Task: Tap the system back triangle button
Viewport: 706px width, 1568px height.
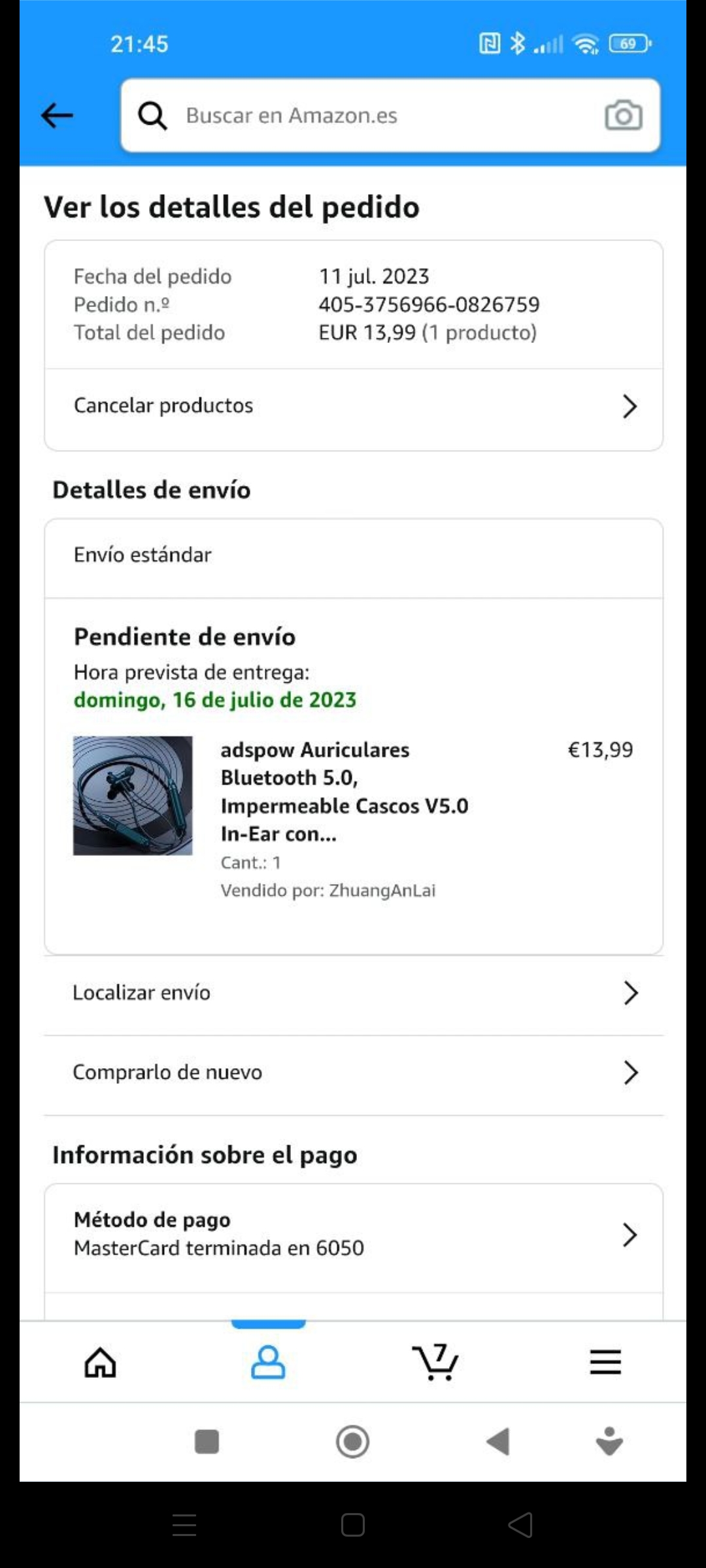Action: tap(499, 1441)
